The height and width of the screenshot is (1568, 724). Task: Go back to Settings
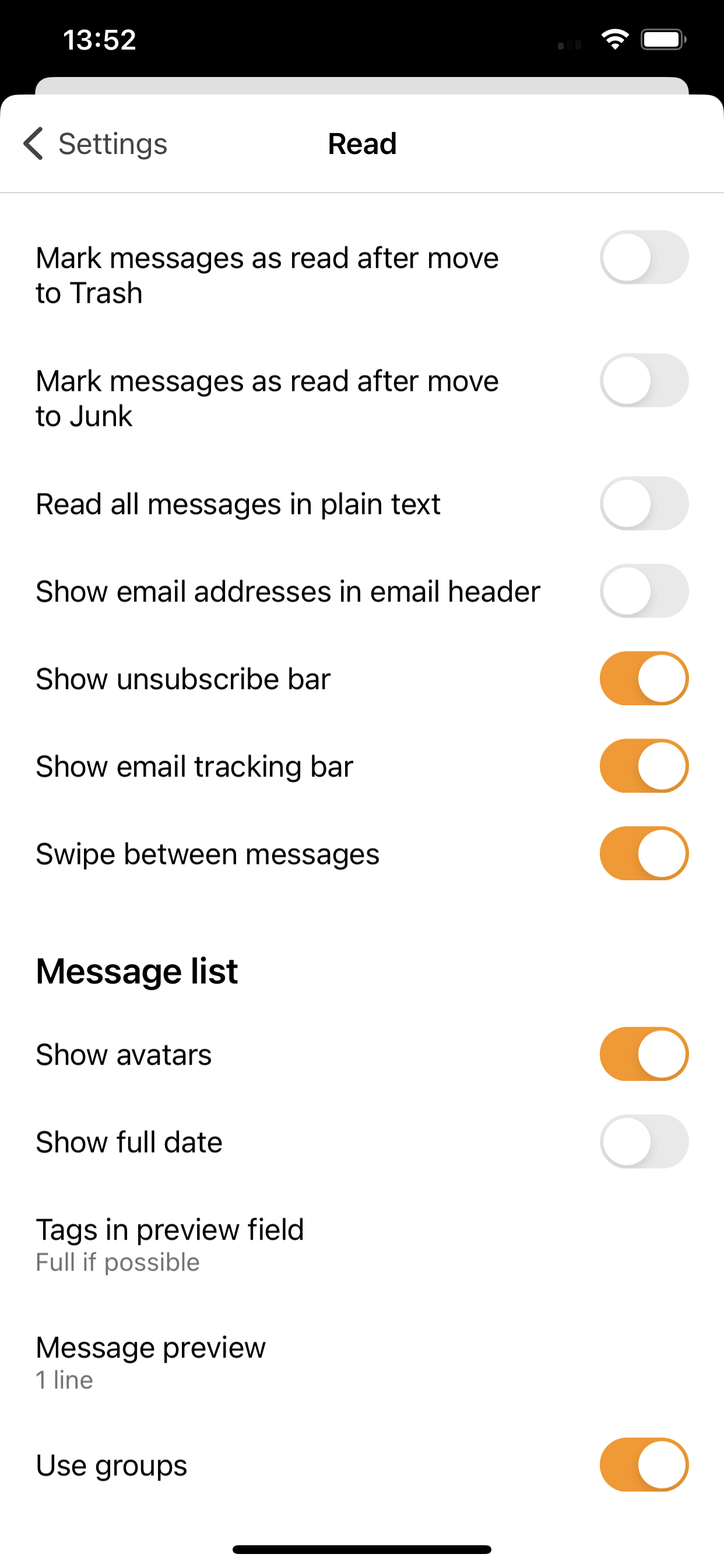95,144
